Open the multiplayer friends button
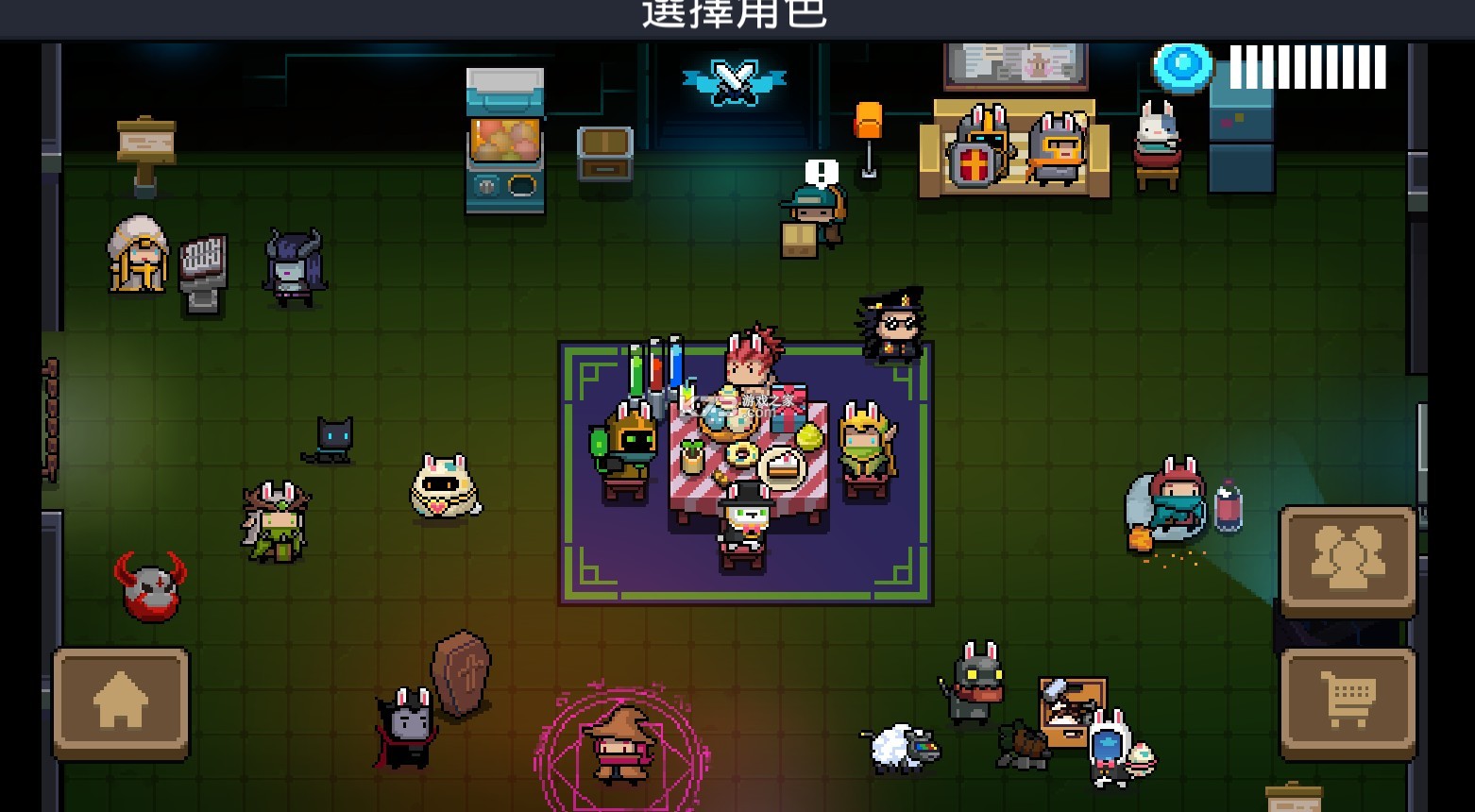Image resolution: width=1475 pixels, height=812 pixels. coord(1348,561)
